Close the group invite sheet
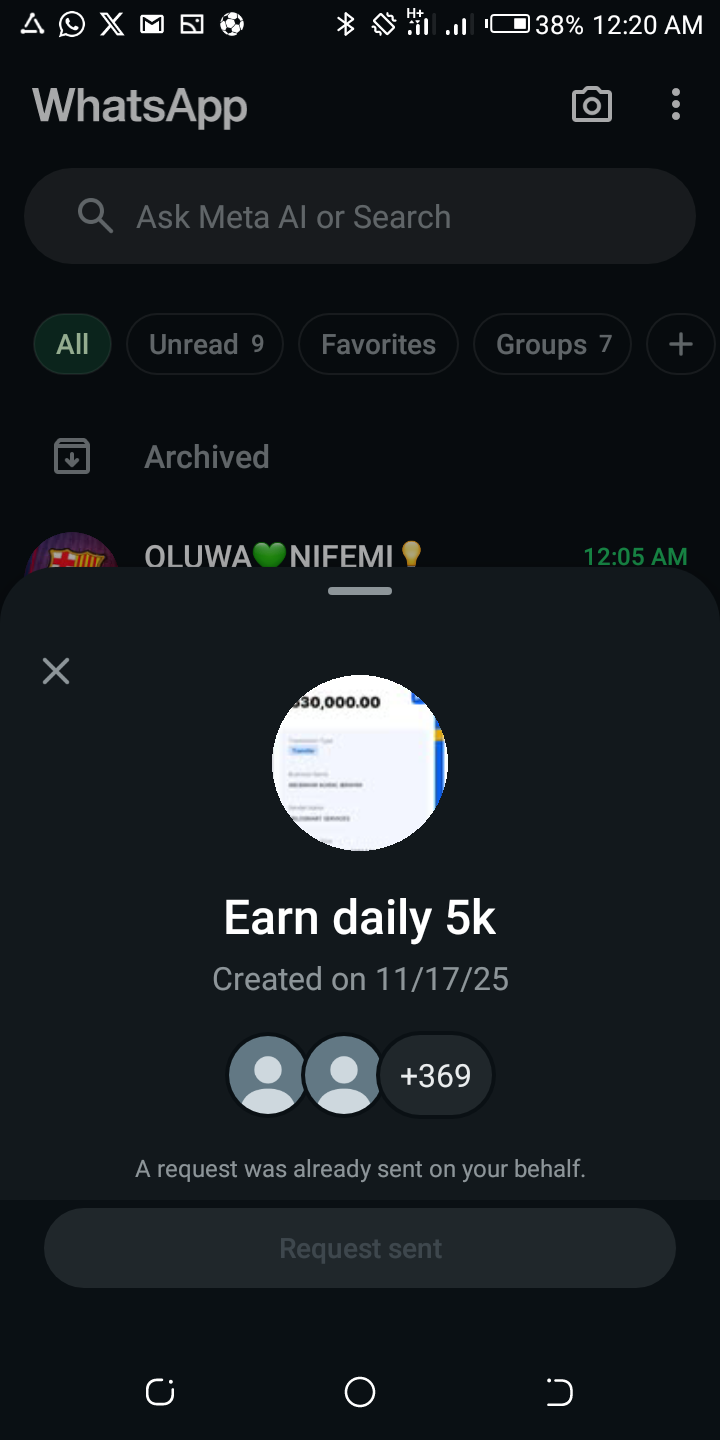This screenshot has height=1440, width=720. pyautogui.click(x=56, y=671)
